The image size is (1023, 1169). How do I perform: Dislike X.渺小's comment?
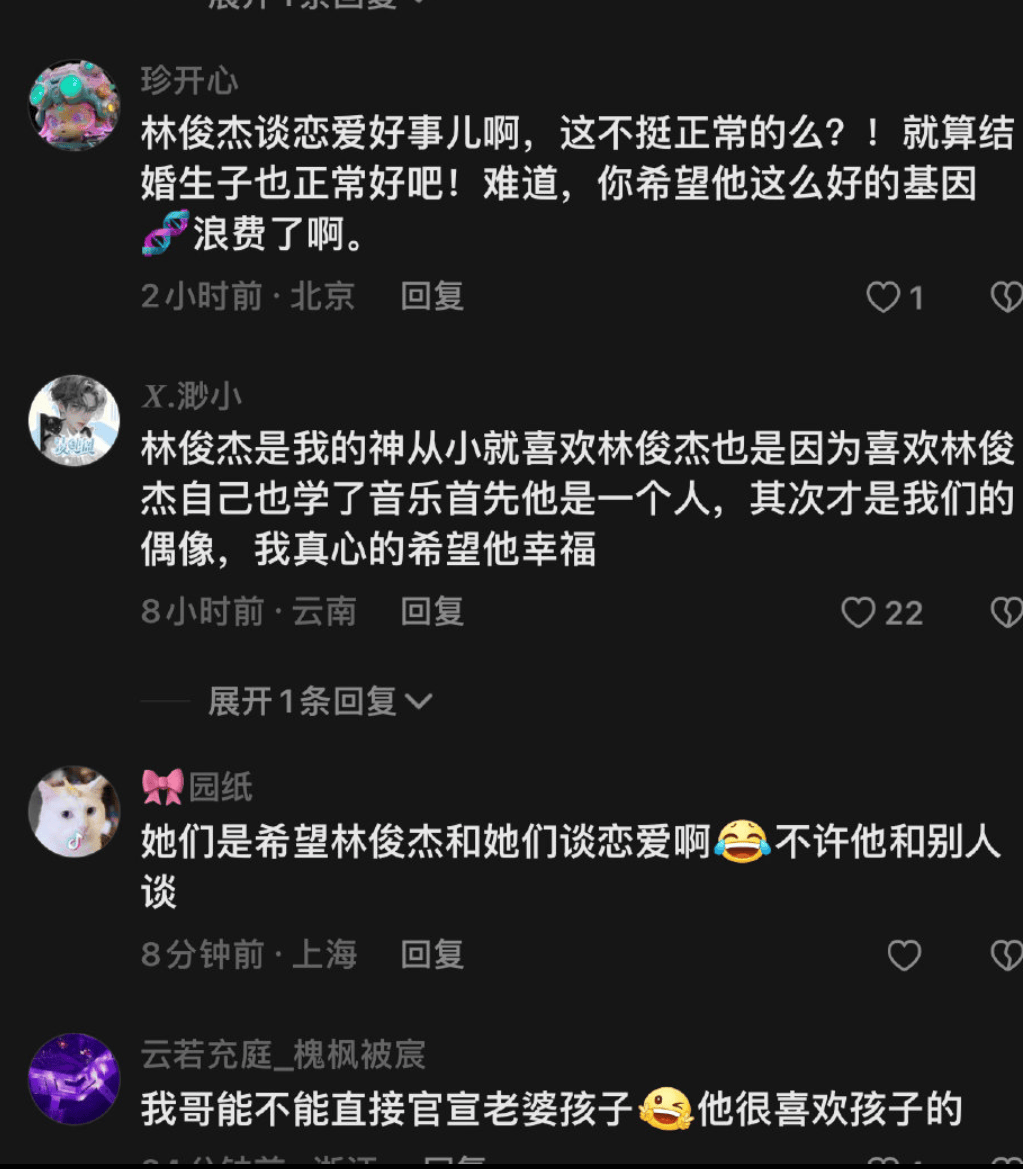coord(1005,612)
